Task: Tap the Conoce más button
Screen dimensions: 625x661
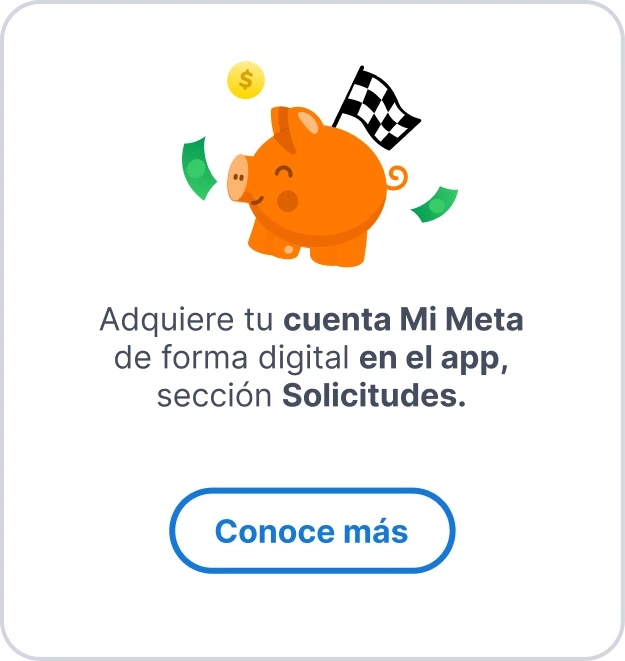Action: click(x=312, y=530)
